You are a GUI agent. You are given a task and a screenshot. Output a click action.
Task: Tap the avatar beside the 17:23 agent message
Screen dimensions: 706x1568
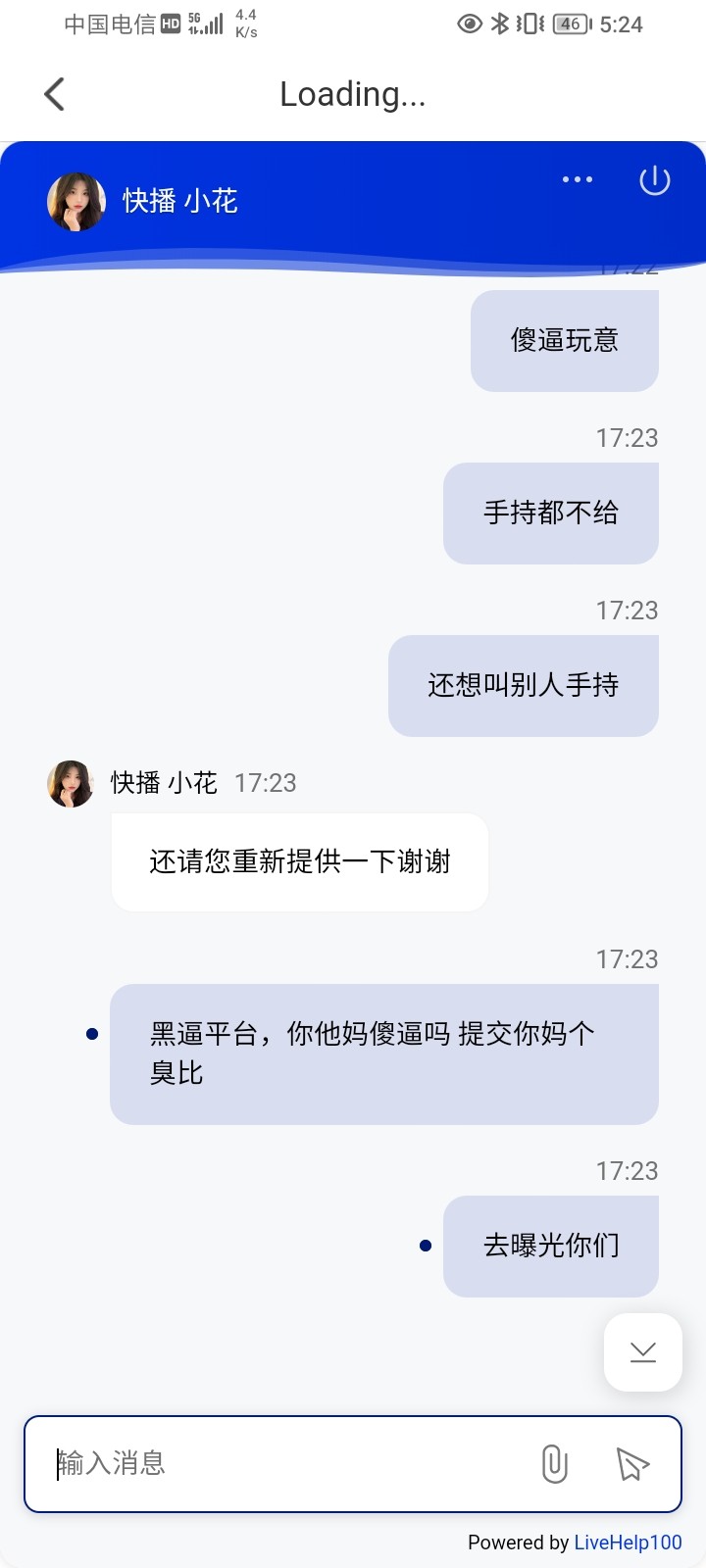click(69, 783)
